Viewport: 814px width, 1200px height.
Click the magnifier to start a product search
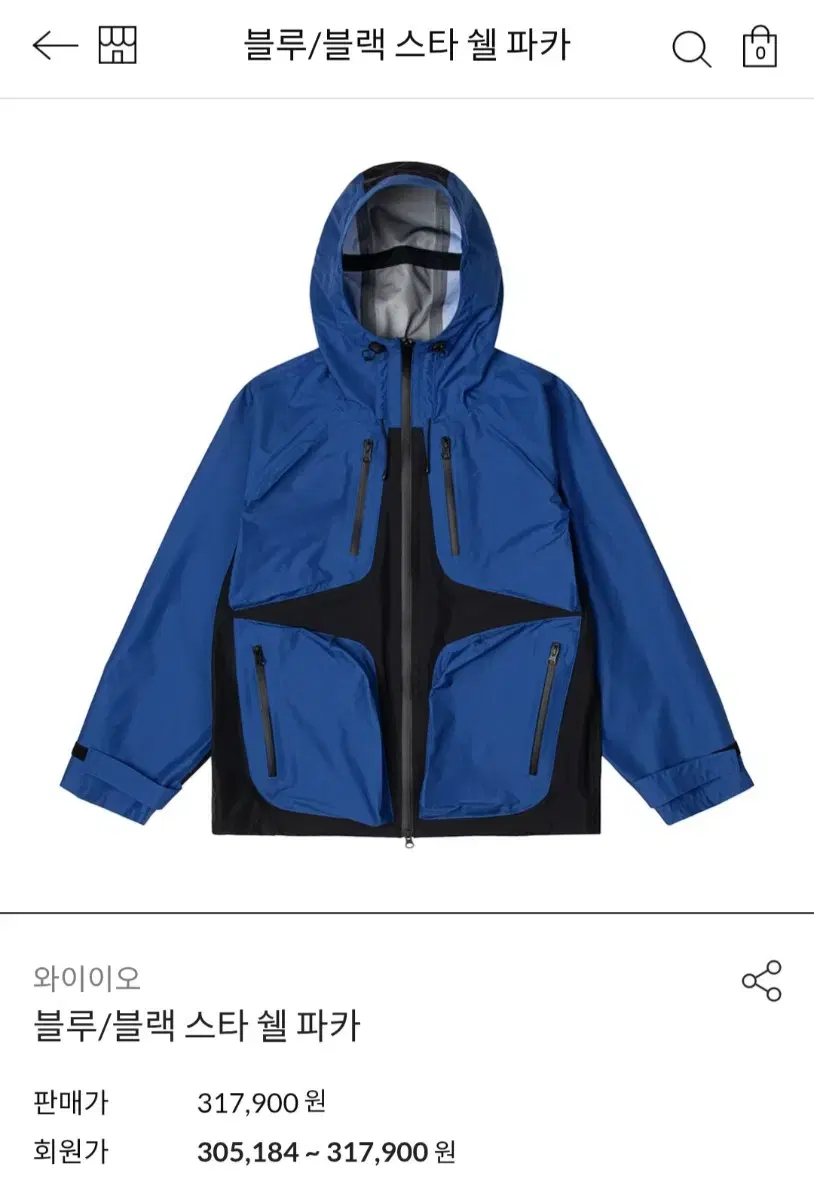tap(689, 47)
